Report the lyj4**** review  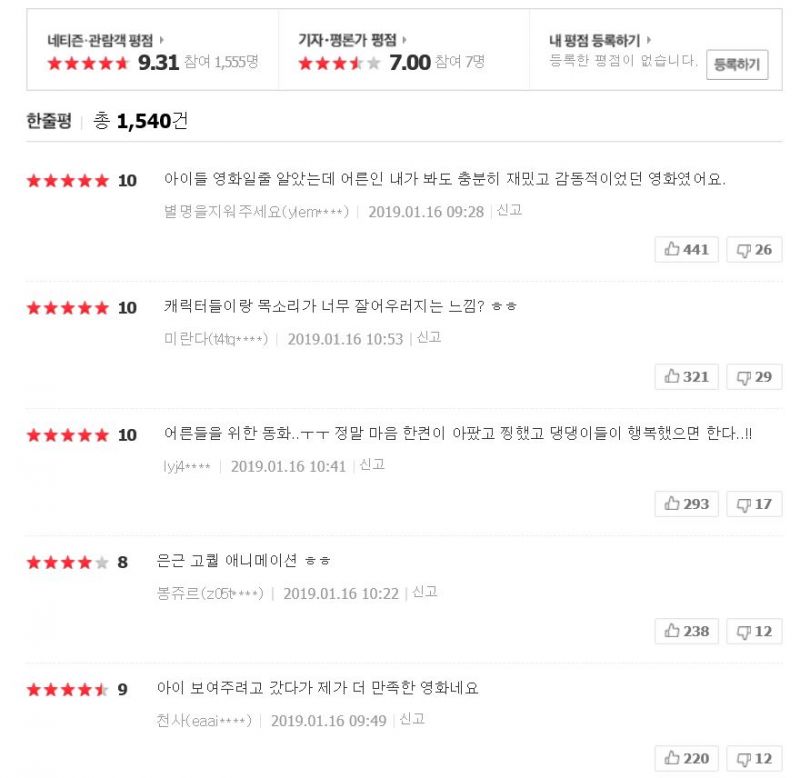click(372, 465)
